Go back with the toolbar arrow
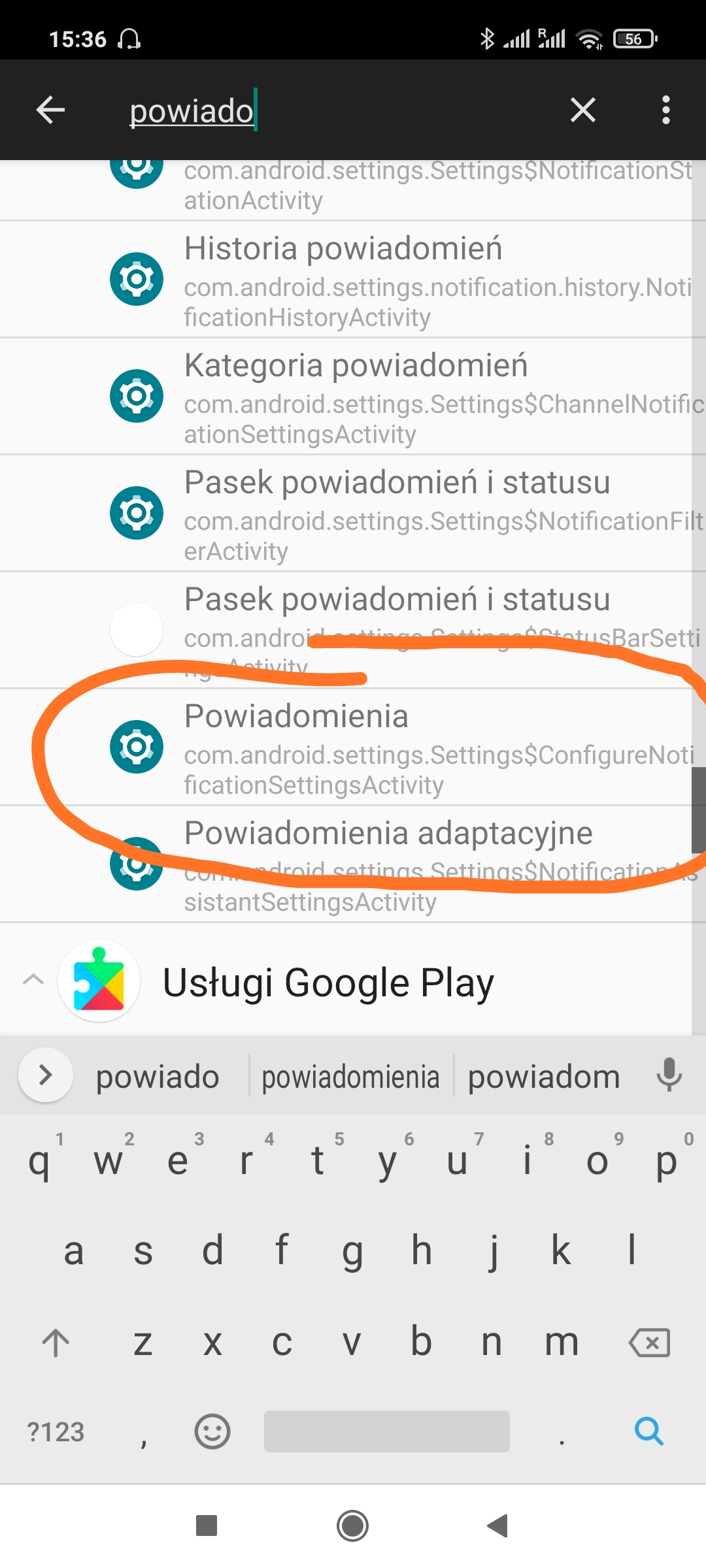706x1568 pixels. [x=50, y=110]
